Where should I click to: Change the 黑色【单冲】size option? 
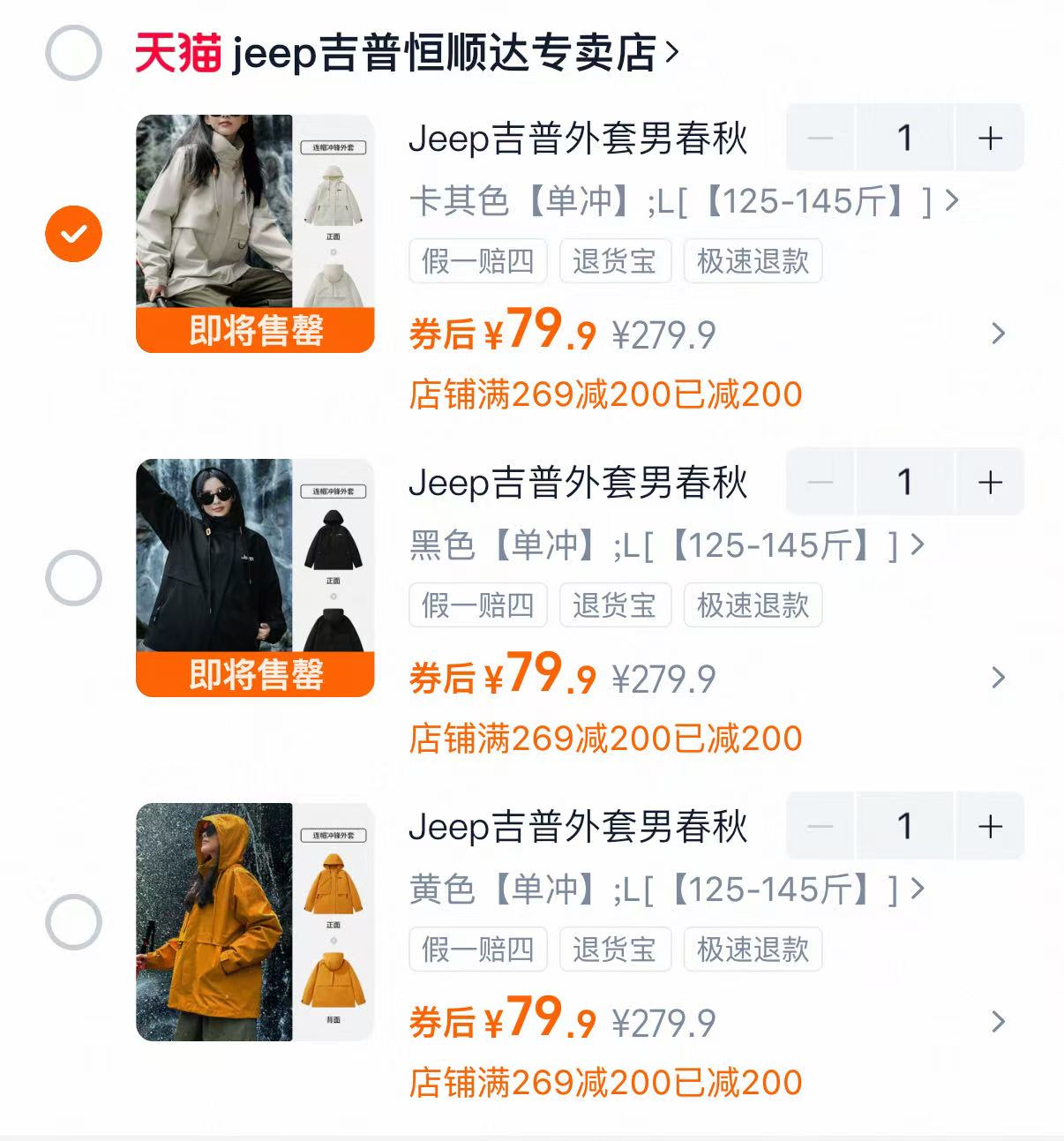(x=667, y=545)
